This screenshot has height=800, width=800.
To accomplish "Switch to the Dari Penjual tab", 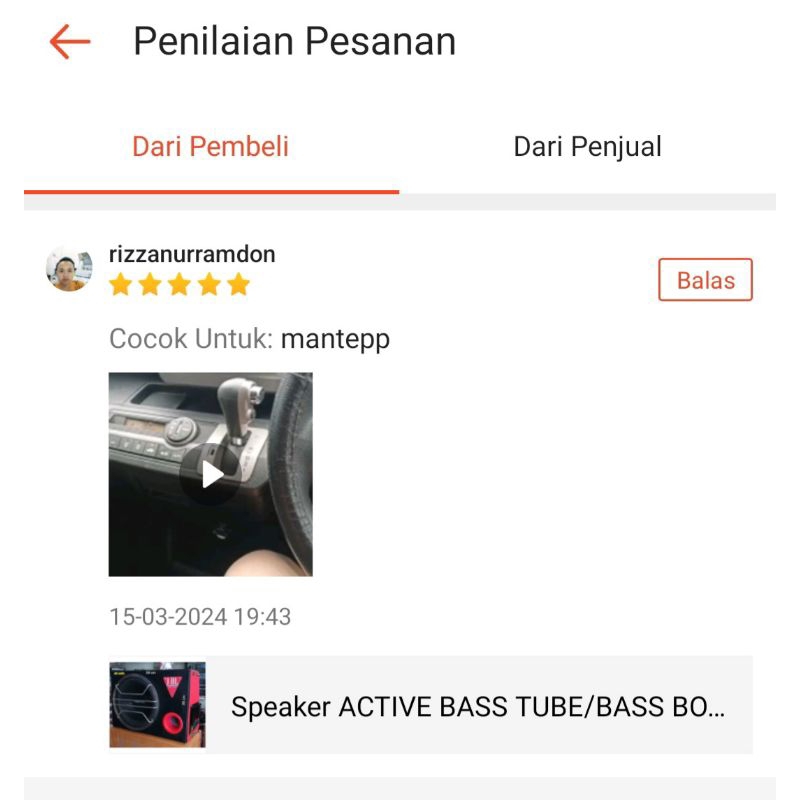I will click(x=587, y=147).
